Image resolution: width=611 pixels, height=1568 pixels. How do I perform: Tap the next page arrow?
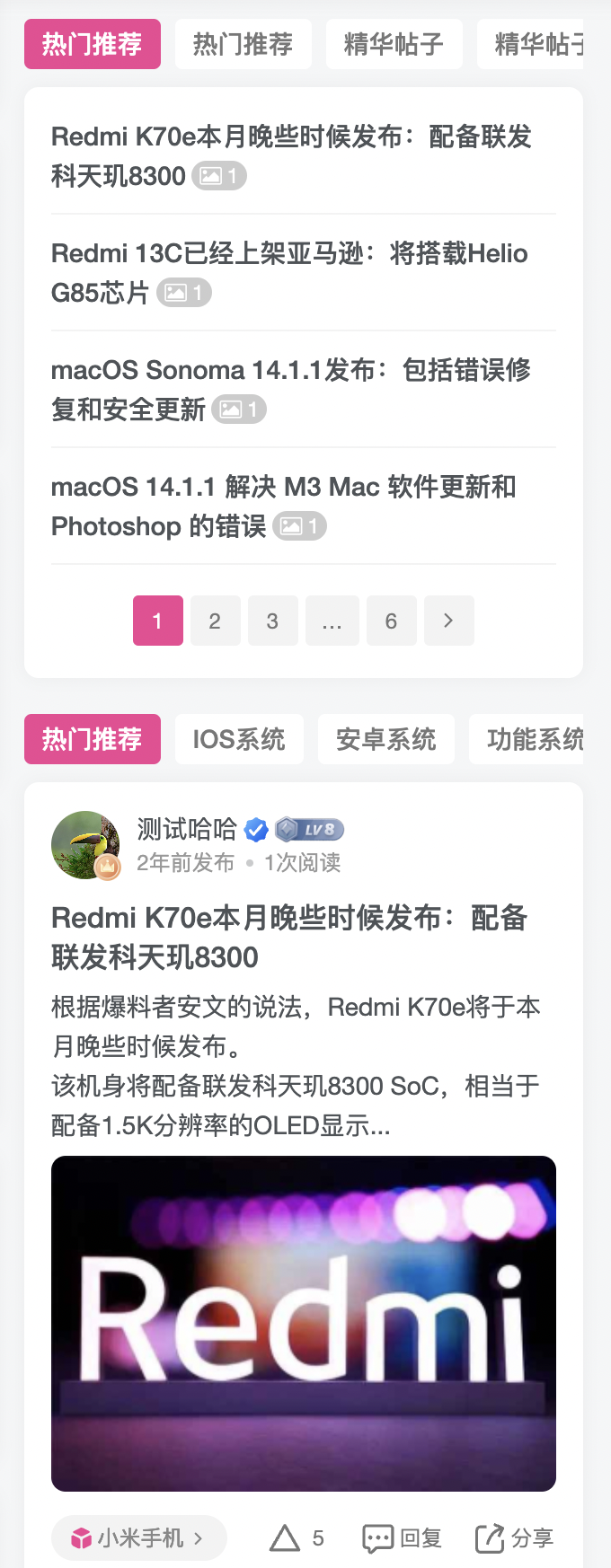448,621
